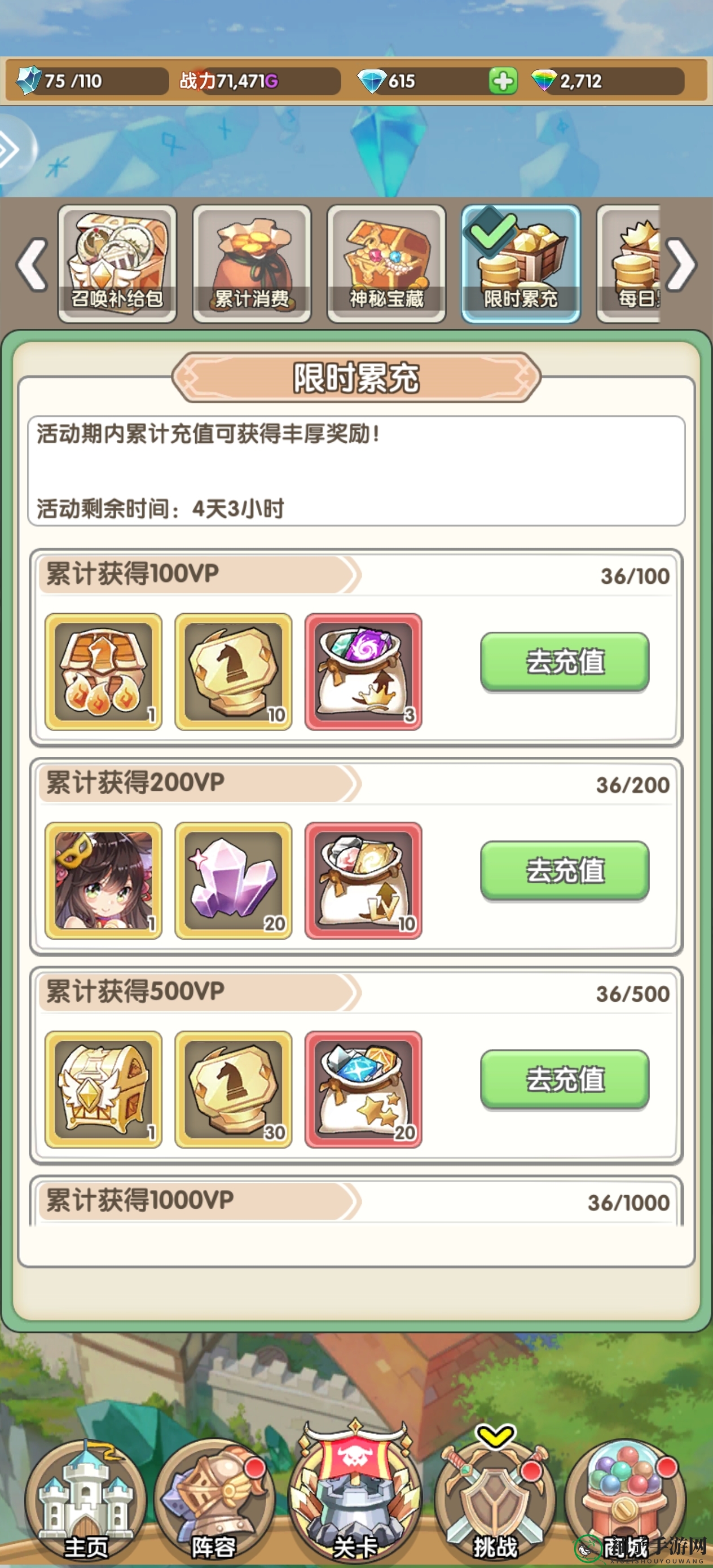713x1568 pixels.
Task: View the flaming chest reward in 100VP
Action: pos(104,671)
